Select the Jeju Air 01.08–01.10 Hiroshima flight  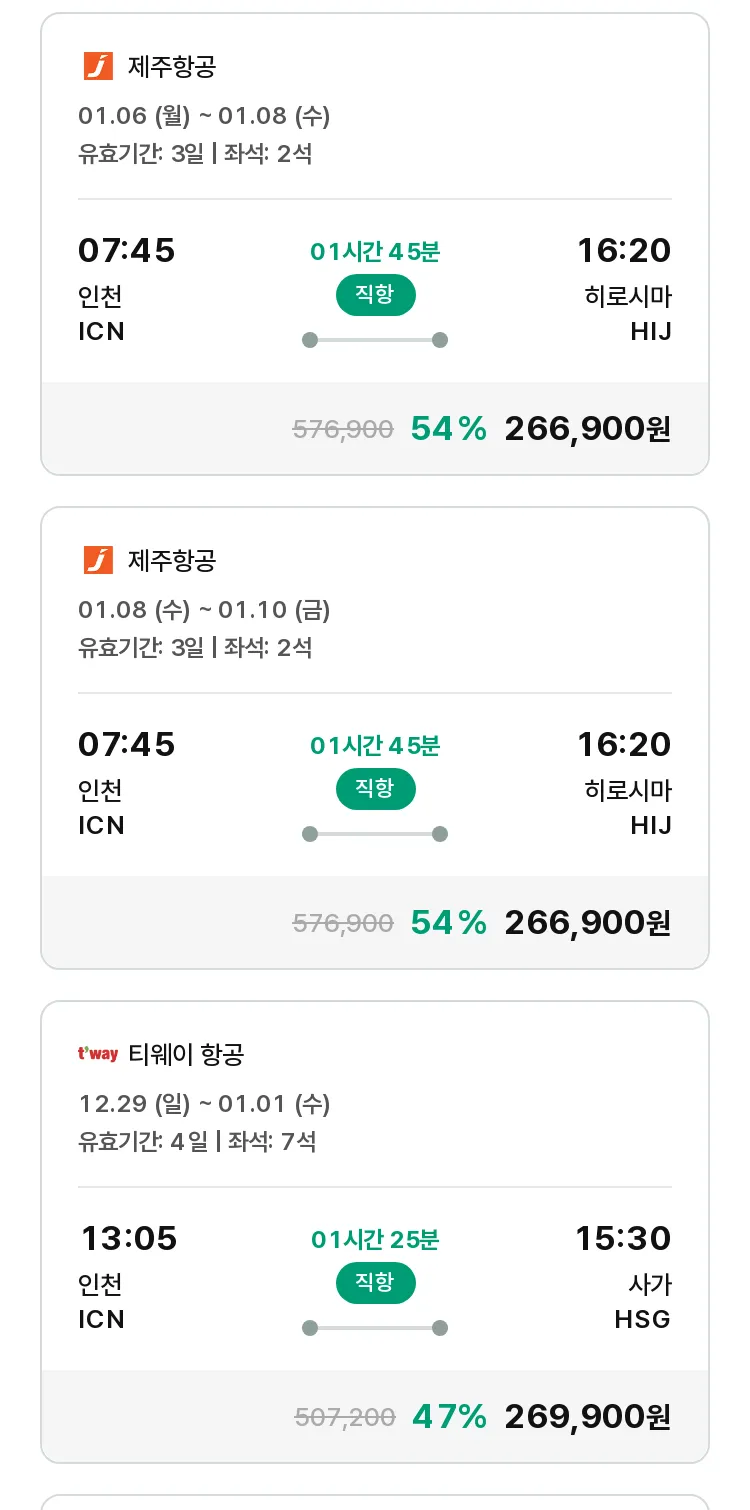(x=375, y=738)
